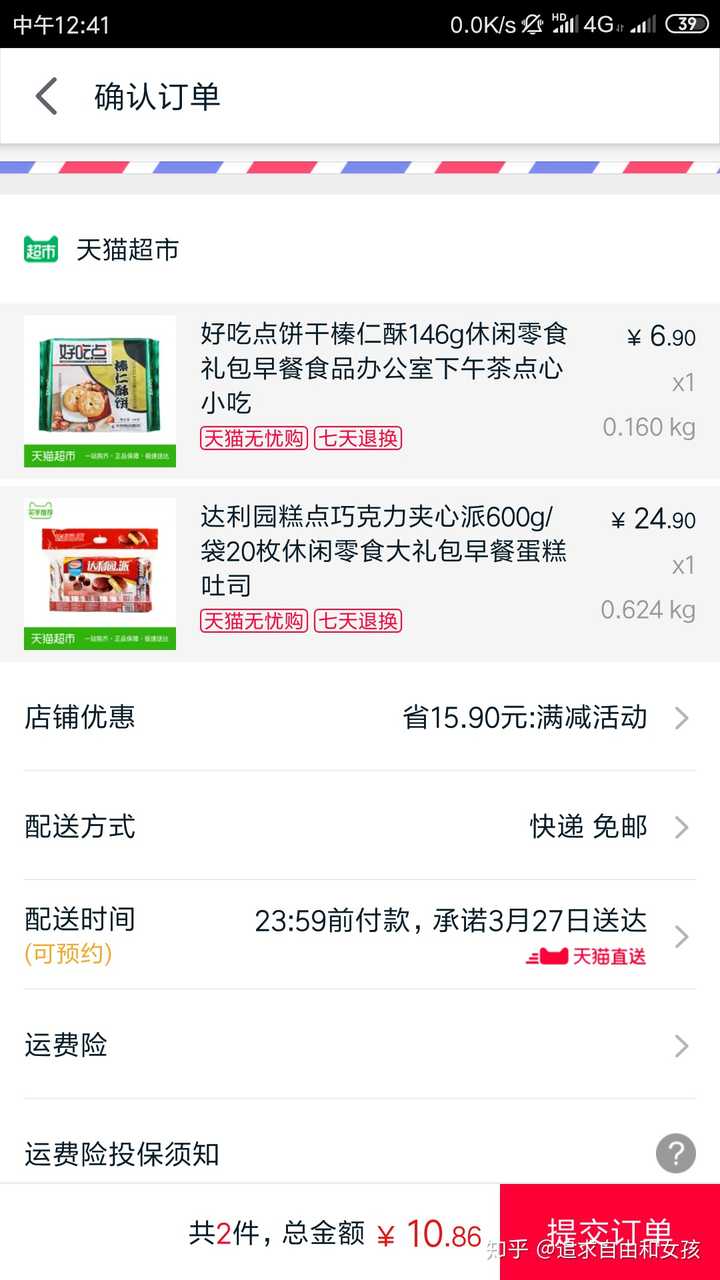The width and height of the screenshot is (720, 1280).
Task: Click the 天猫无忧购 badge on hazelnut cookies item
Action: 253,439
